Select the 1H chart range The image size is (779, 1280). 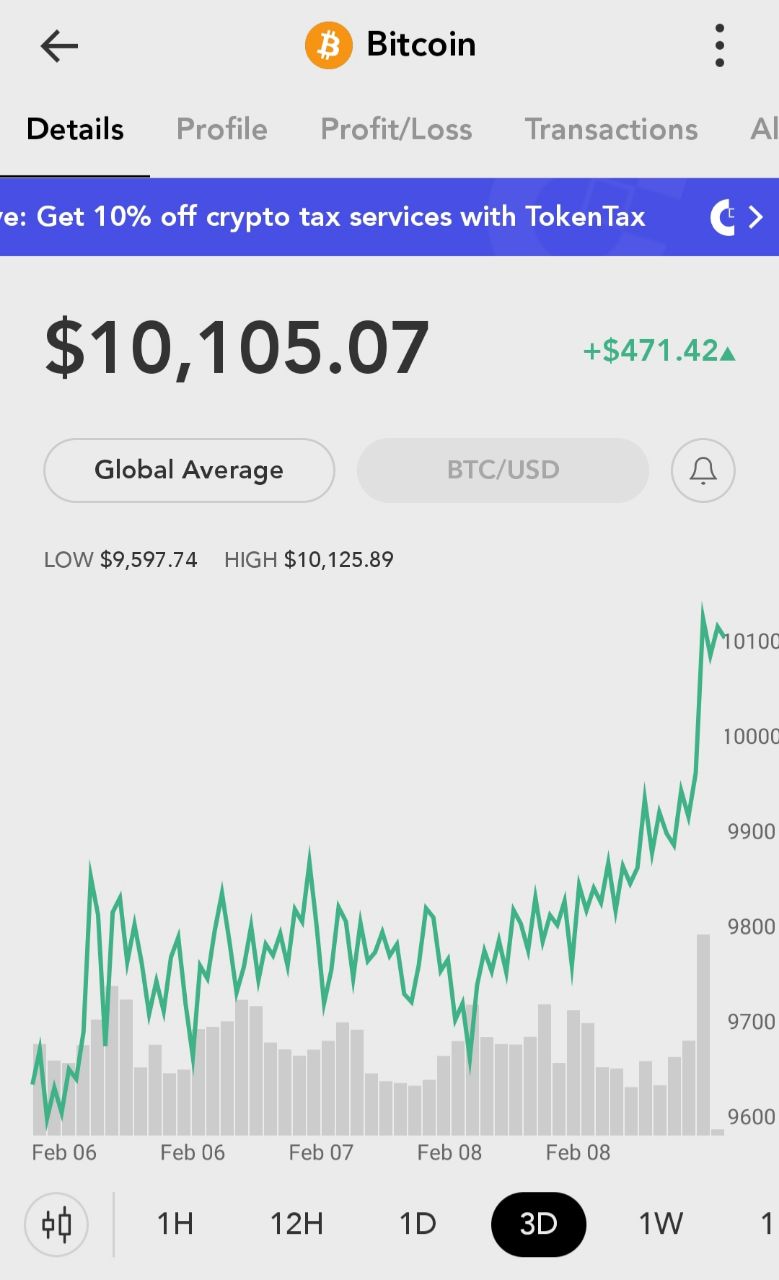click(x=175, y=1224)
